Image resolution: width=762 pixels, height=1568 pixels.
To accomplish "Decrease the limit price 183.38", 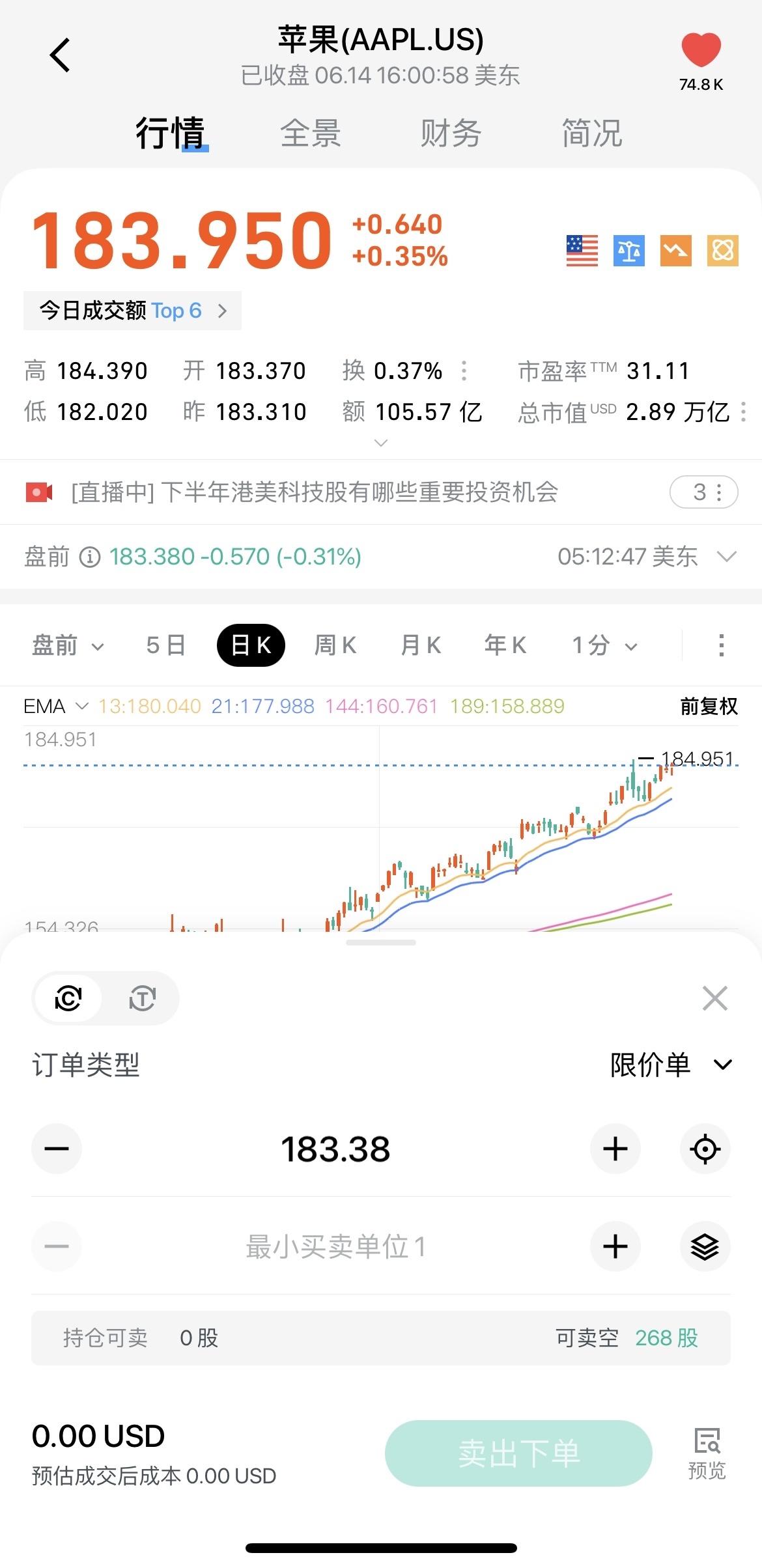I will [x=57, y=1149].
